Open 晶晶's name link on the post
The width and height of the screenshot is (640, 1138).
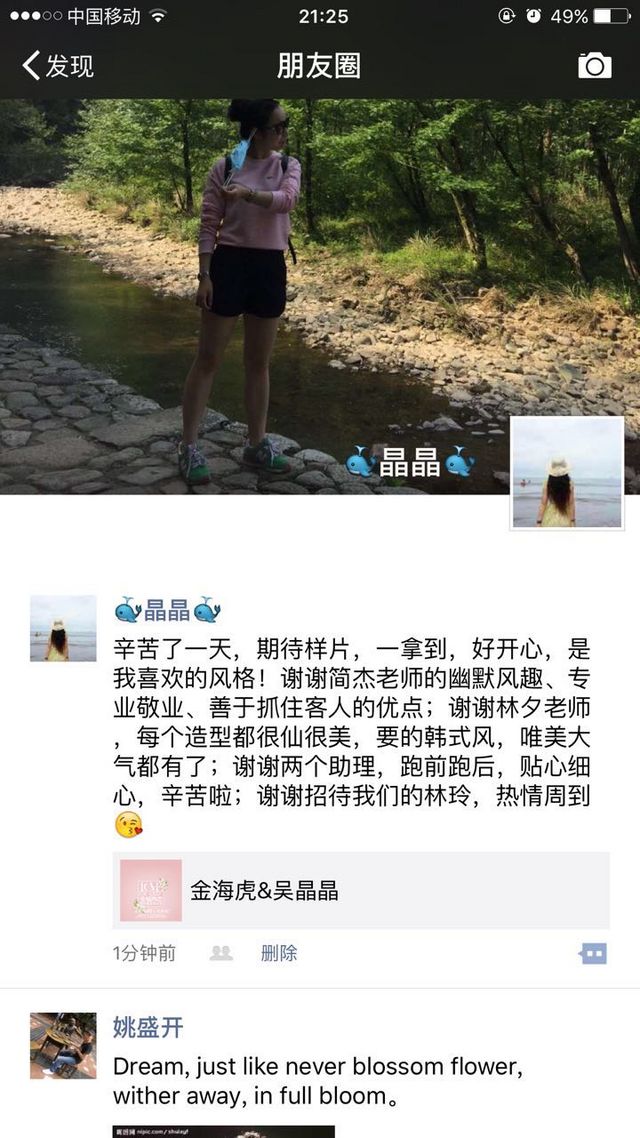(168, 610)
